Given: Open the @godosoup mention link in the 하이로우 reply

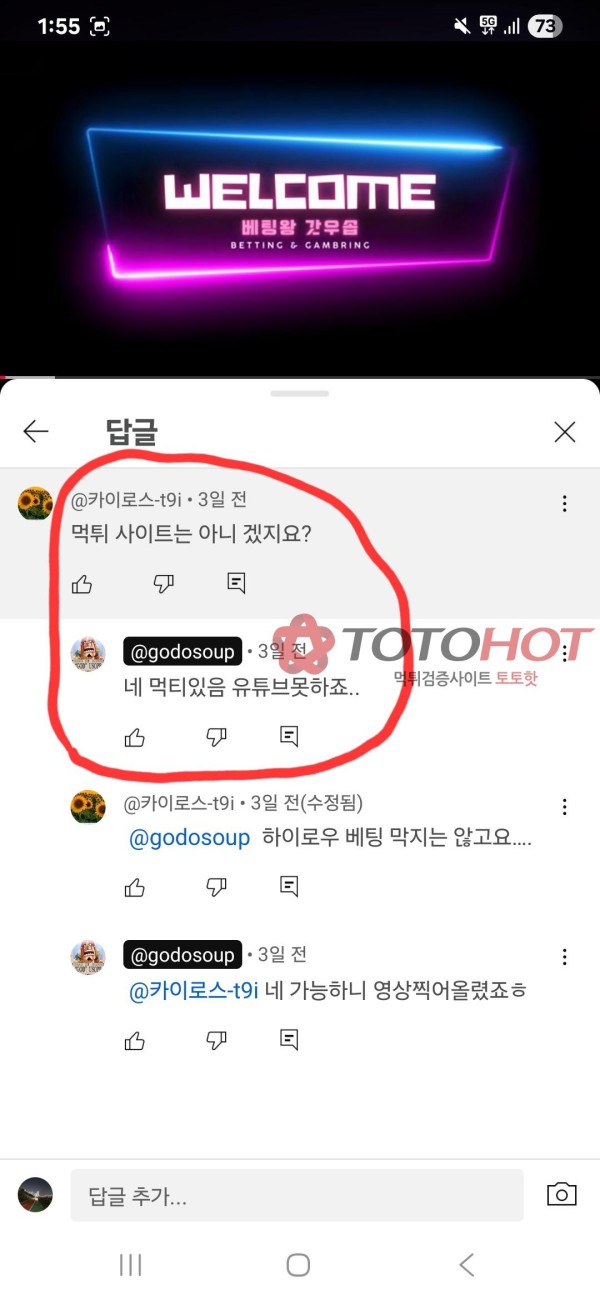Looking at the screenshot, I should pyautogui.click(x=190, y=838).
